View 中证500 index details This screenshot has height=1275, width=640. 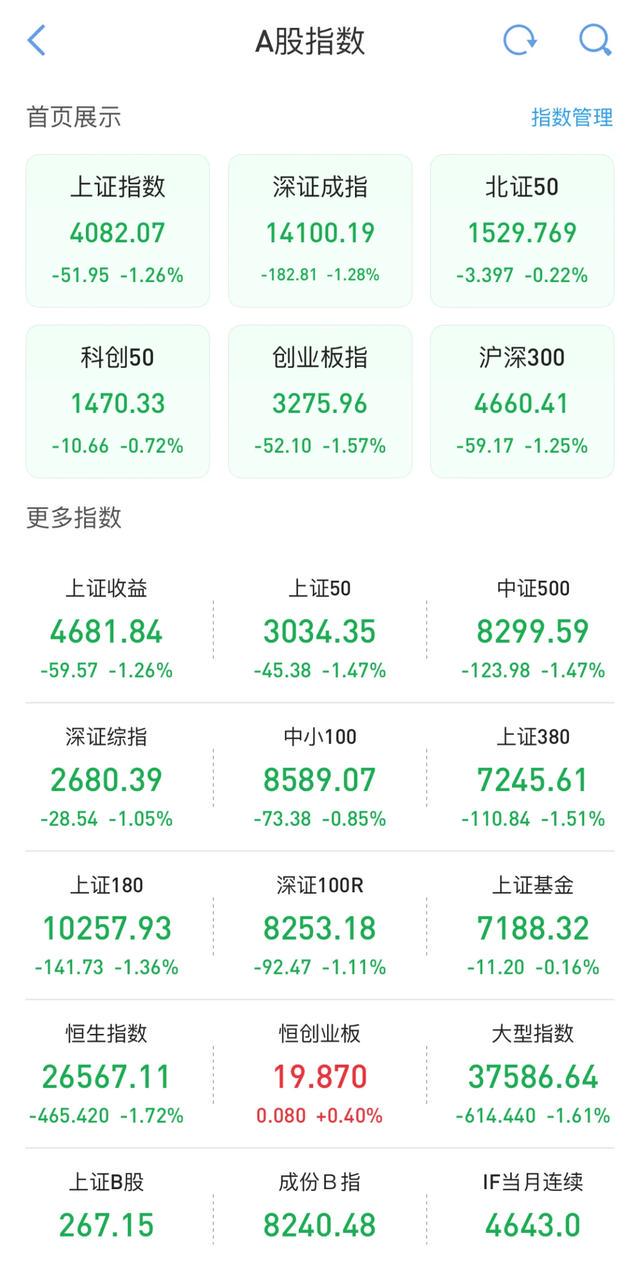533,630
